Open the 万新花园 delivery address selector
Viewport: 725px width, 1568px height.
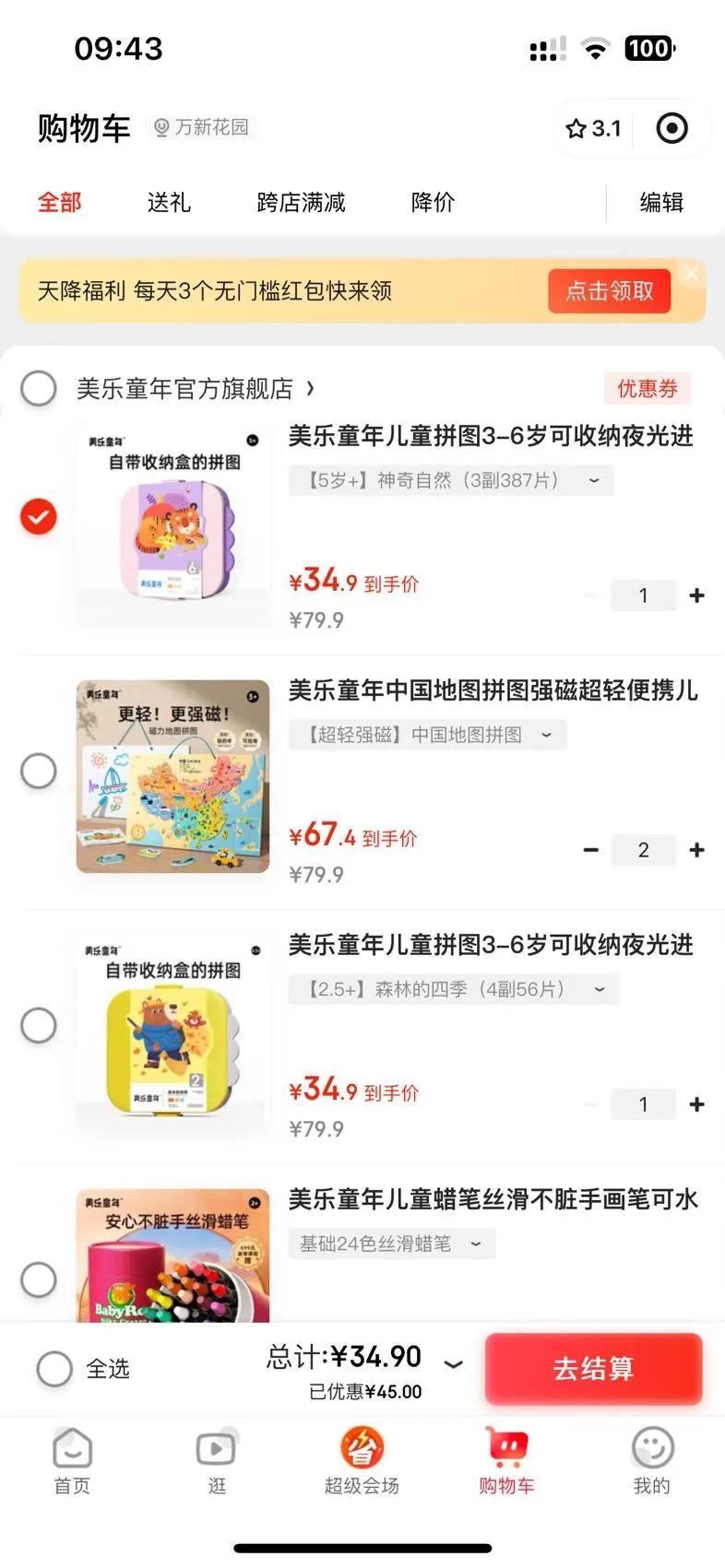pyautogui.click(x=201, y=127)
